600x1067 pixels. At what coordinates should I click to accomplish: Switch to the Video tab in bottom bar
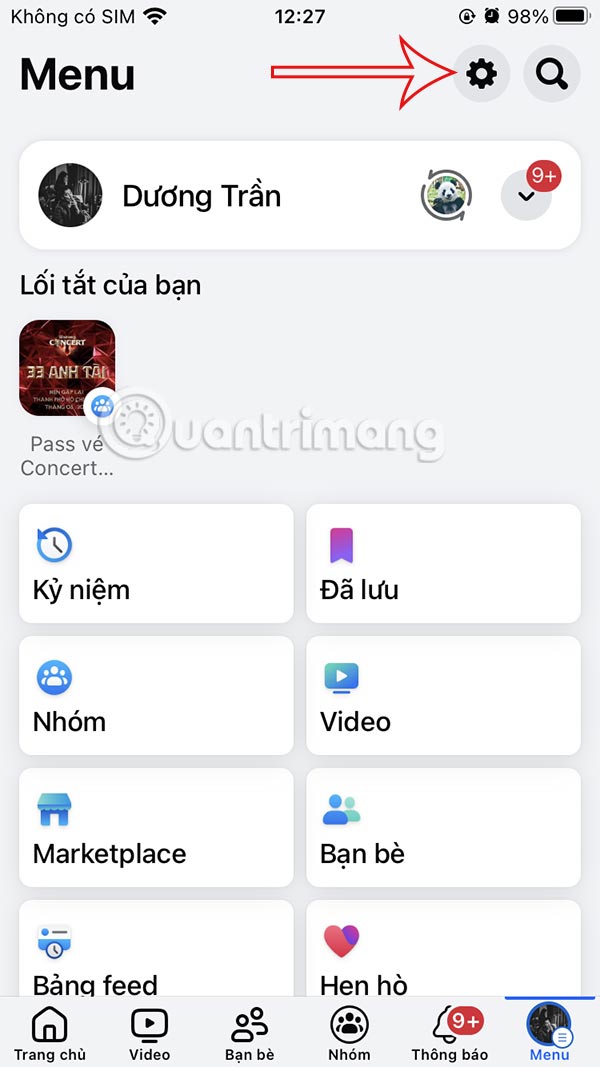(149, 1034)
